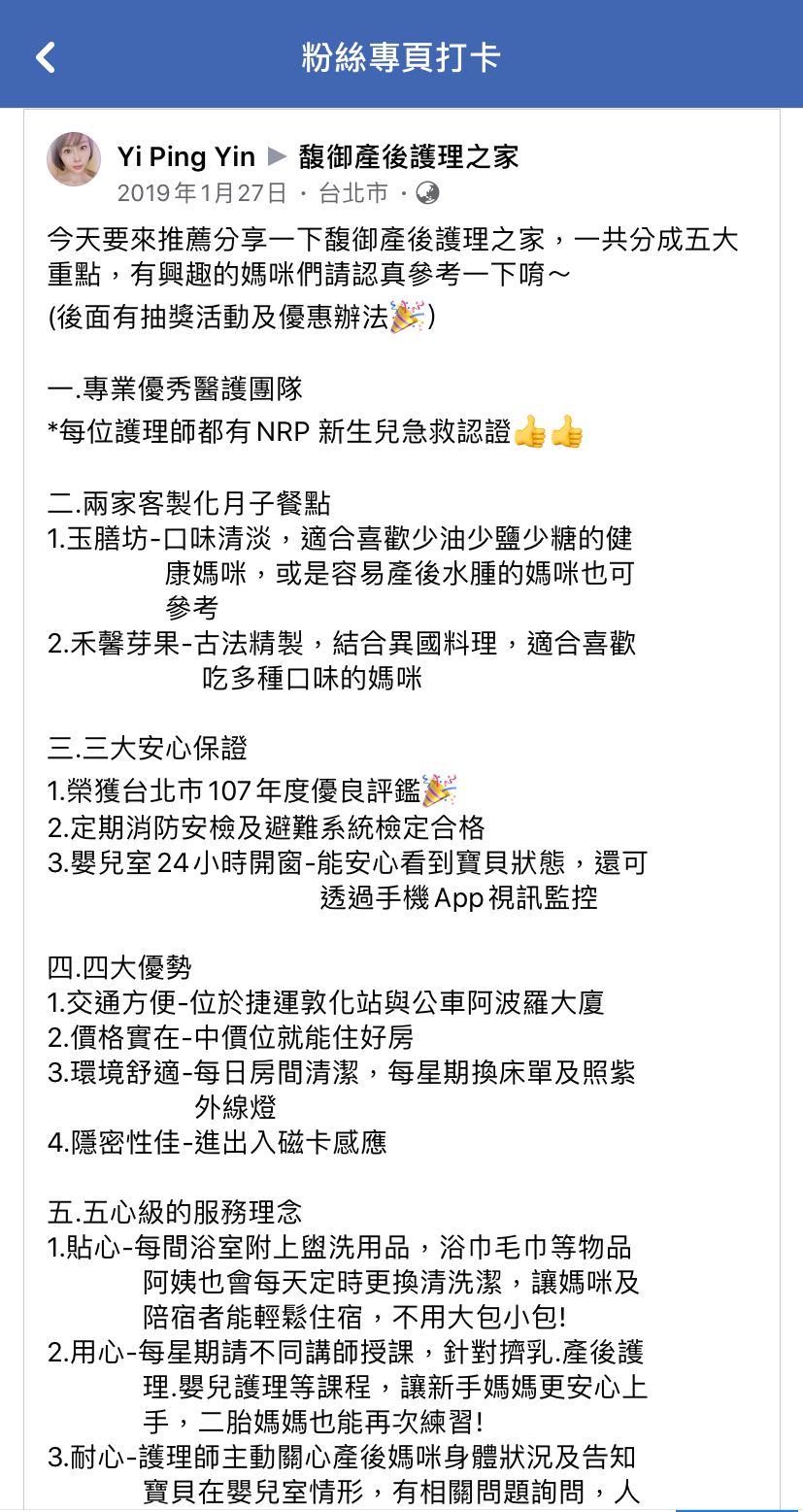Screen dimensions: 803x1512
Task: Open Yi Ping Yin's profile picture
Action: coord(74,159)
